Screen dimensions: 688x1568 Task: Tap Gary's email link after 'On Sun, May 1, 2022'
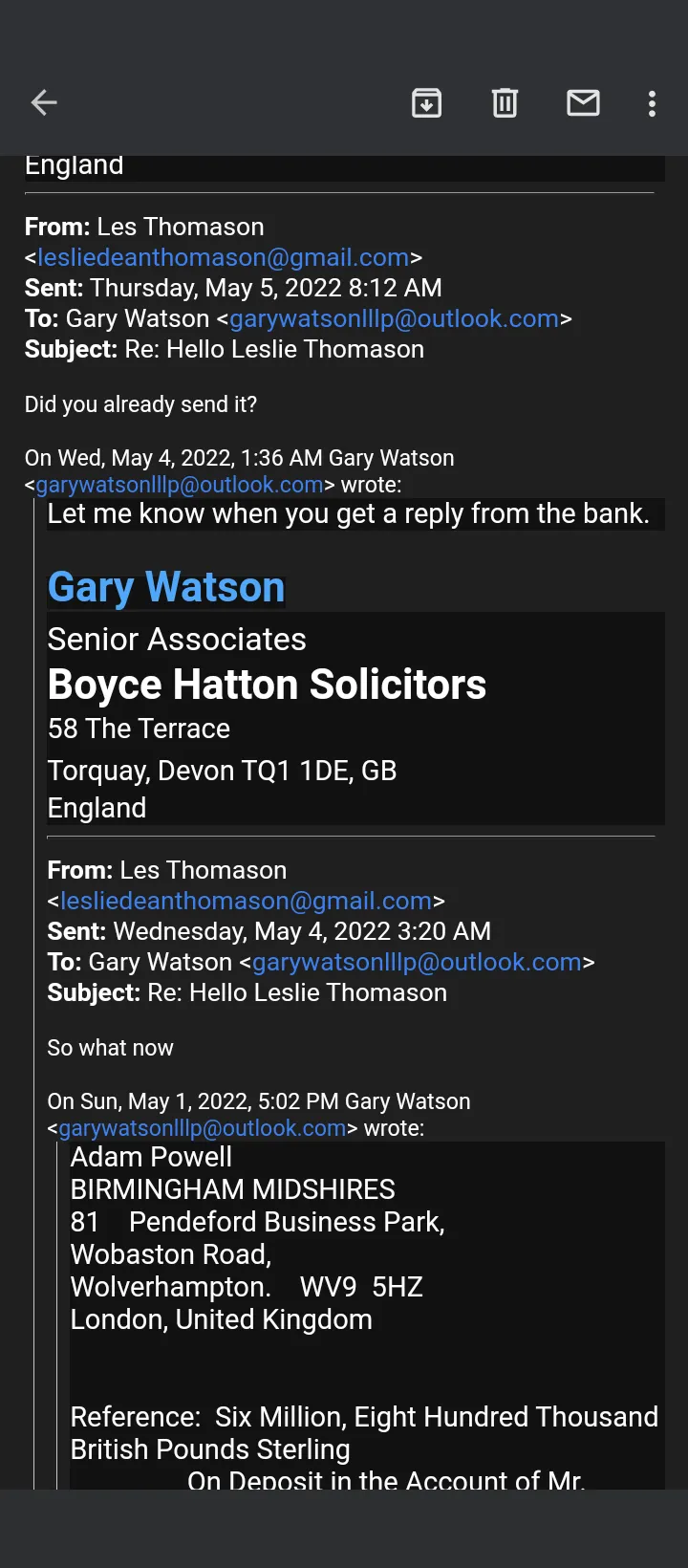203,1128
